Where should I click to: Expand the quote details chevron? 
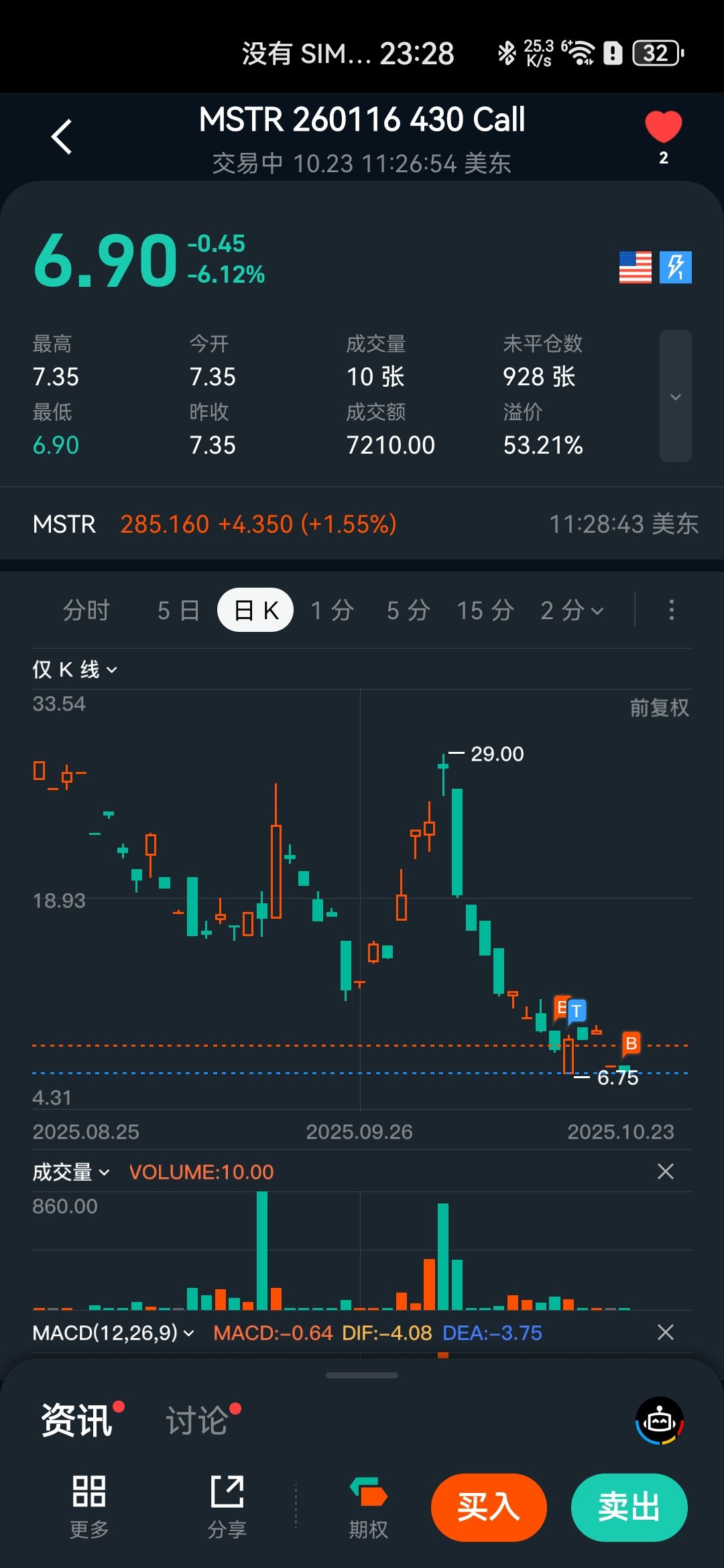click(675, 396)
